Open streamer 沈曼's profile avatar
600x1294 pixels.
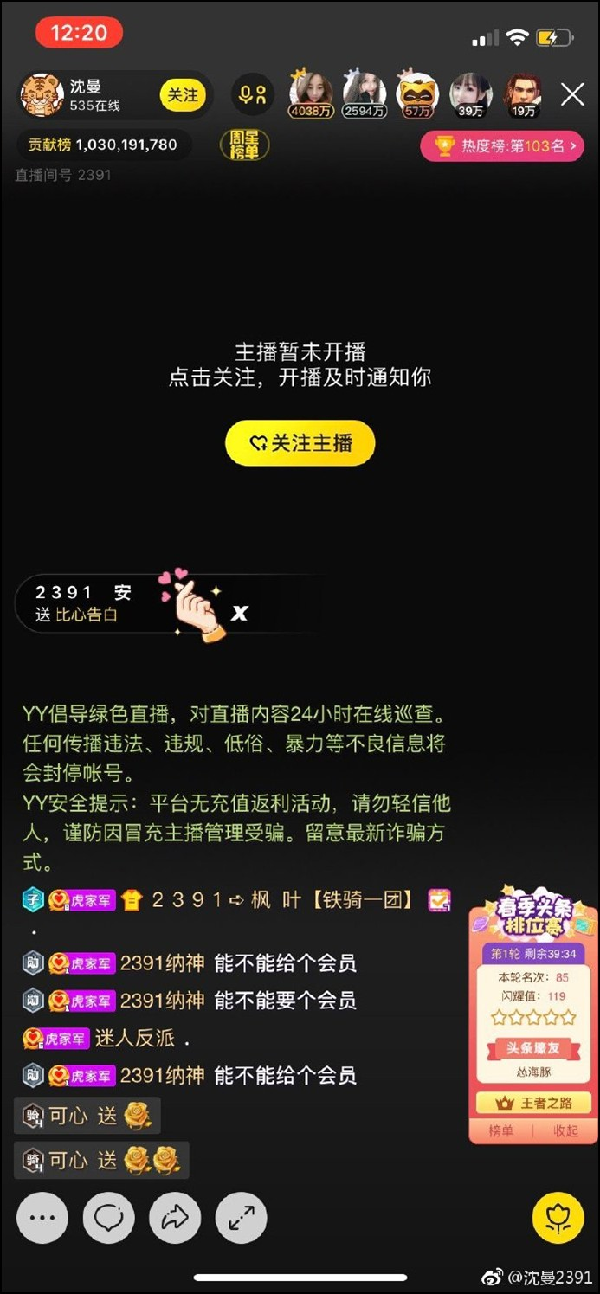(x=43, y=95)
